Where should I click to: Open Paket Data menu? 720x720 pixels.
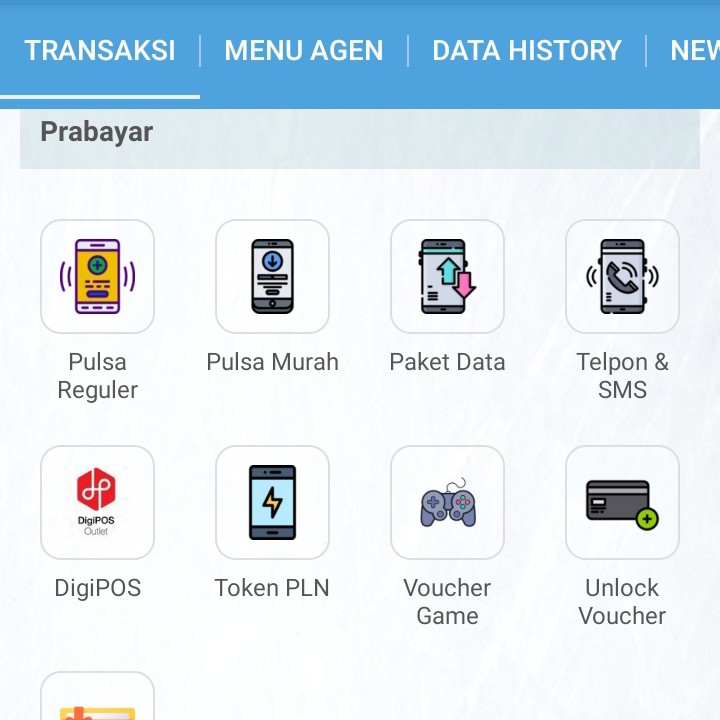click(447, 277)
